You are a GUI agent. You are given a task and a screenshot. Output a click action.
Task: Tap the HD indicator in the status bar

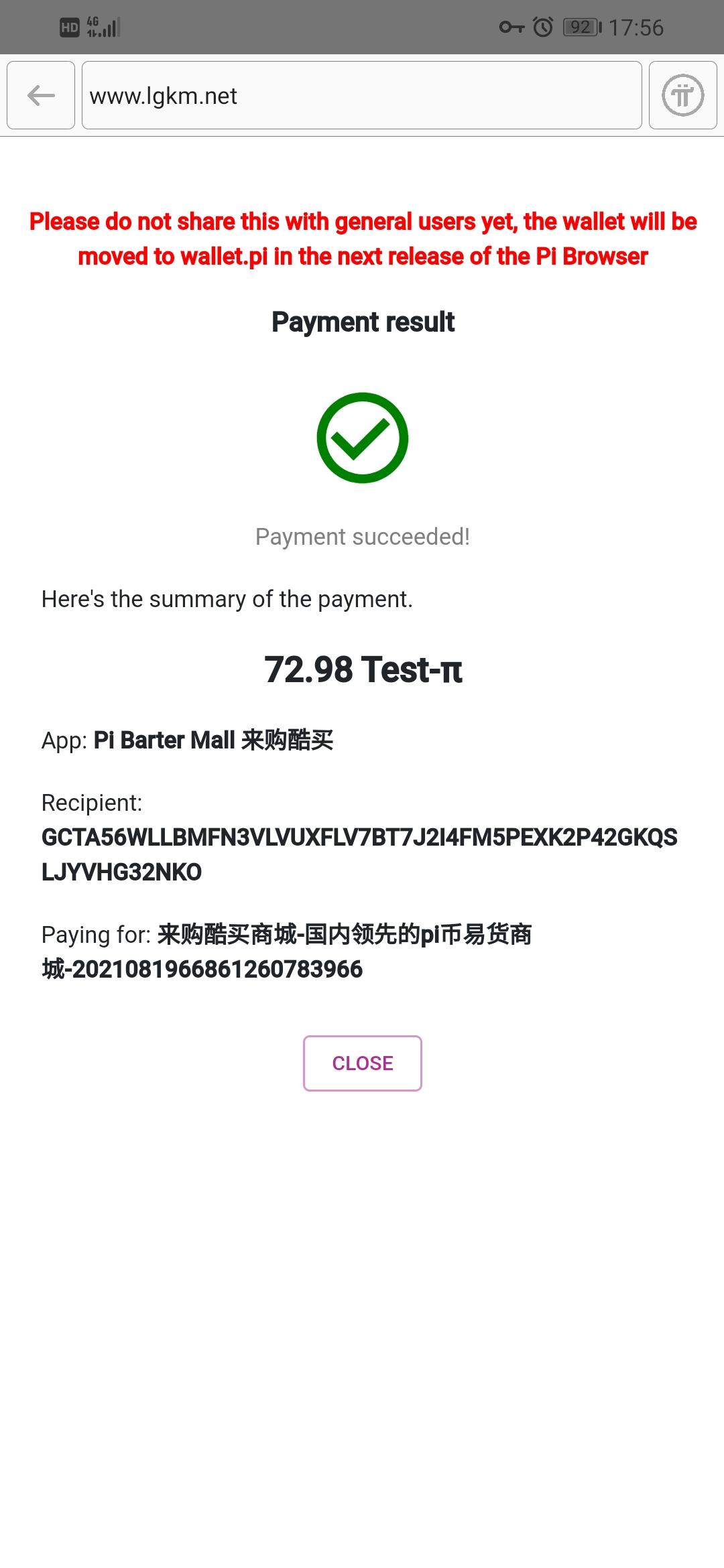tap(69, 27)
